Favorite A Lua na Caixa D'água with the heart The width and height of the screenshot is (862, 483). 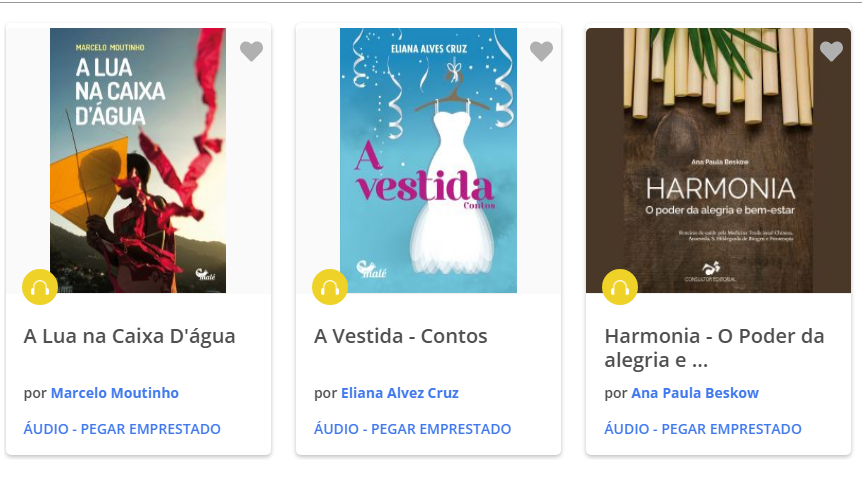tap(251, 51)
